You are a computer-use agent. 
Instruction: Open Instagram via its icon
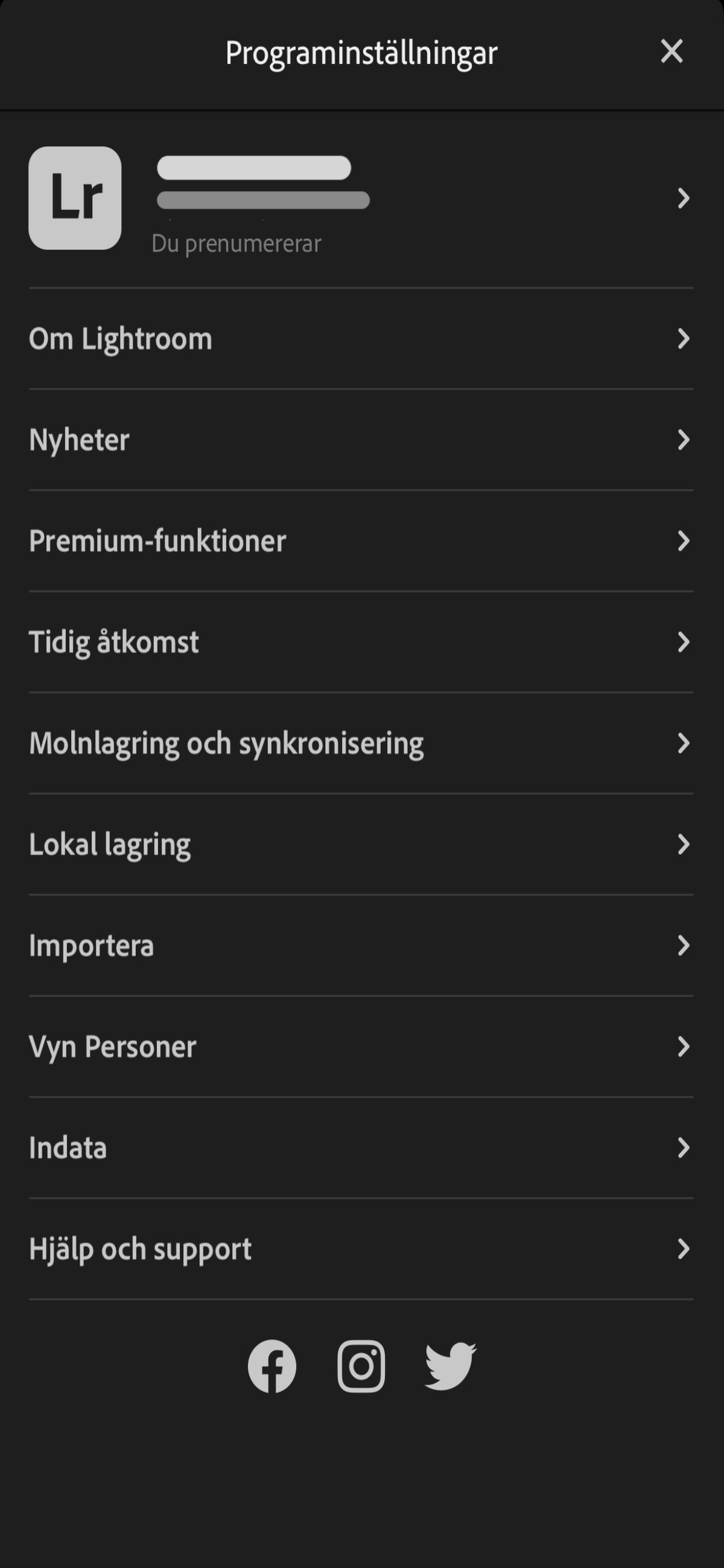click(361, 1367)
